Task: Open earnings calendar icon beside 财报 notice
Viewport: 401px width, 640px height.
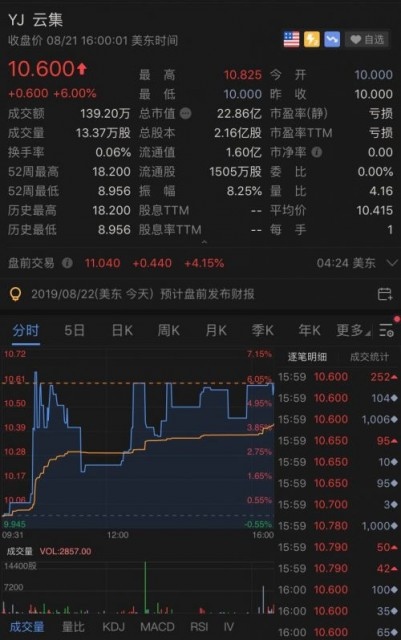Action: 385,294
